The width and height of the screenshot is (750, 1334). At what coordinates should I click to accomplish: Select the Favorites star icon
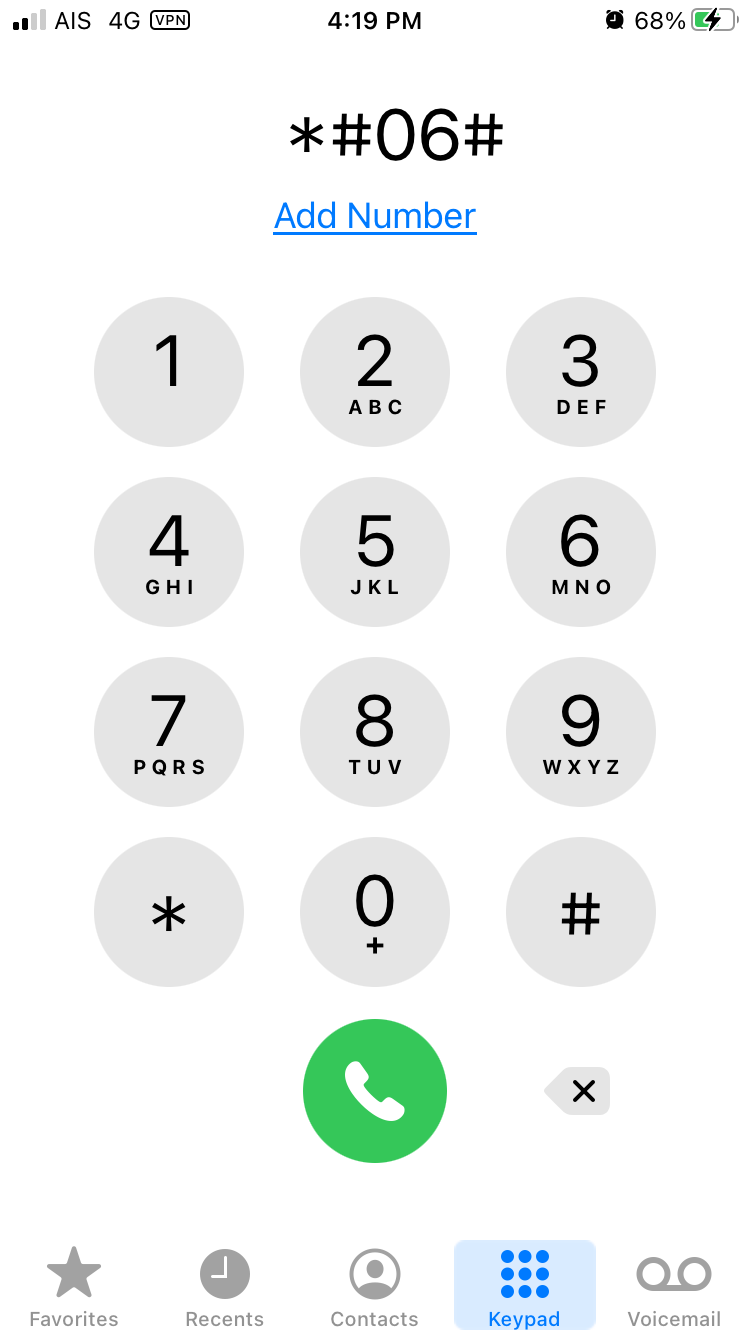[74, 1272]
